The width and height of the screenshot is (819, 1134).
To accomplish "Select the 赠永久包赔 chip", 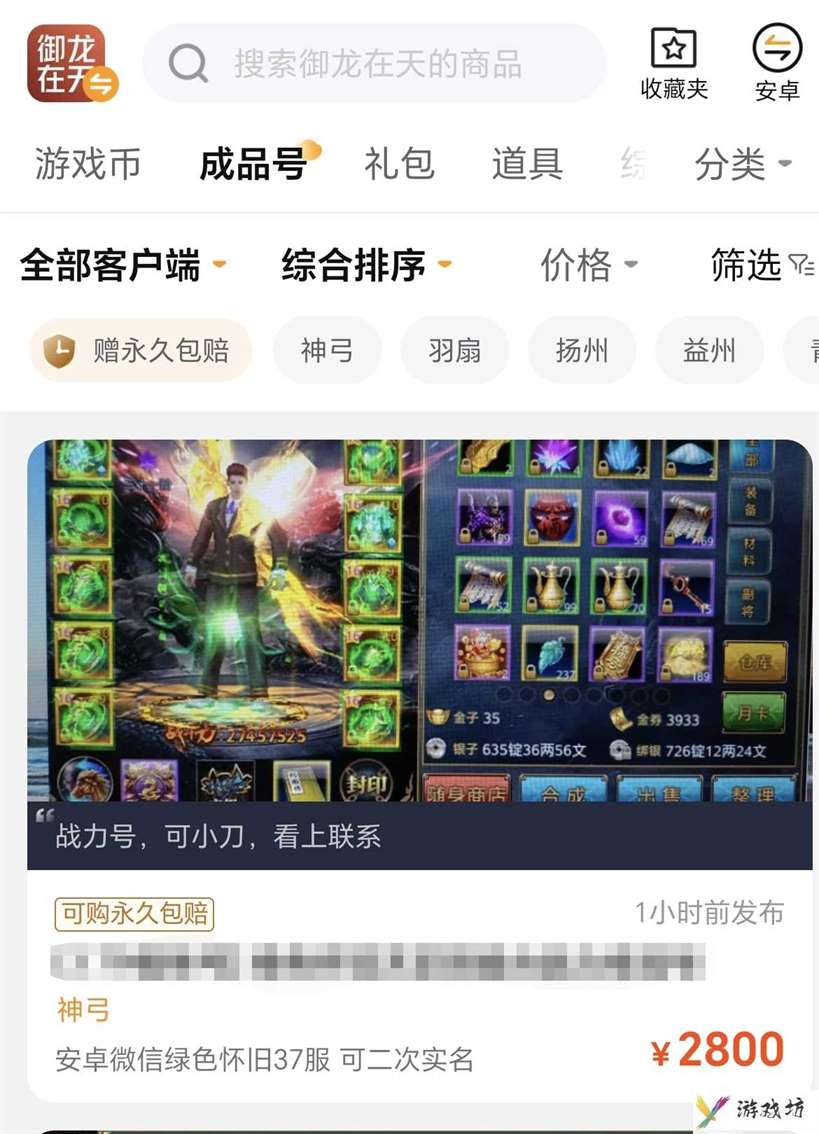I will pyautogui.click(x=141, y=350).
